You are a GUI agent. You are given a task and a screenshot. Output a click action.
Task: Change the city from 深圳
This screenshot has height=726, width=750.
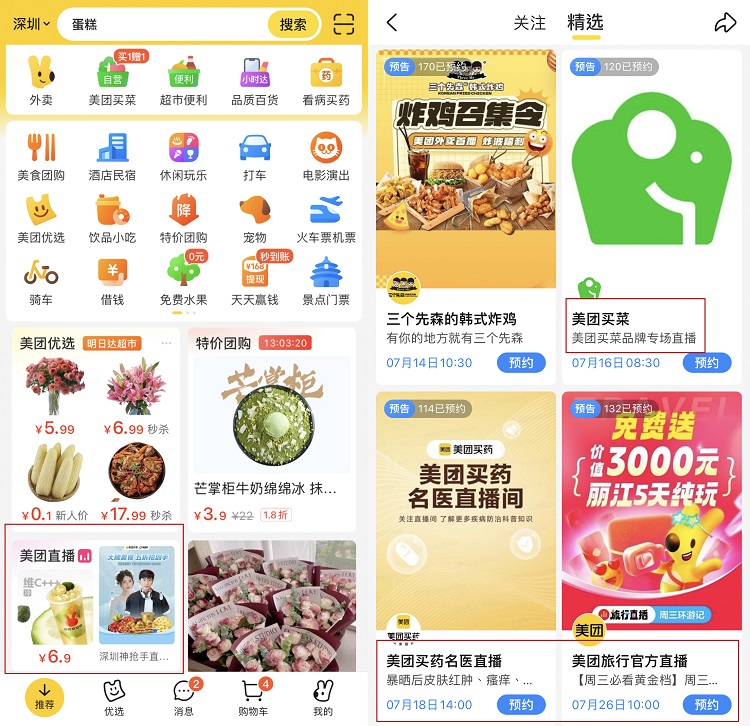32,25
